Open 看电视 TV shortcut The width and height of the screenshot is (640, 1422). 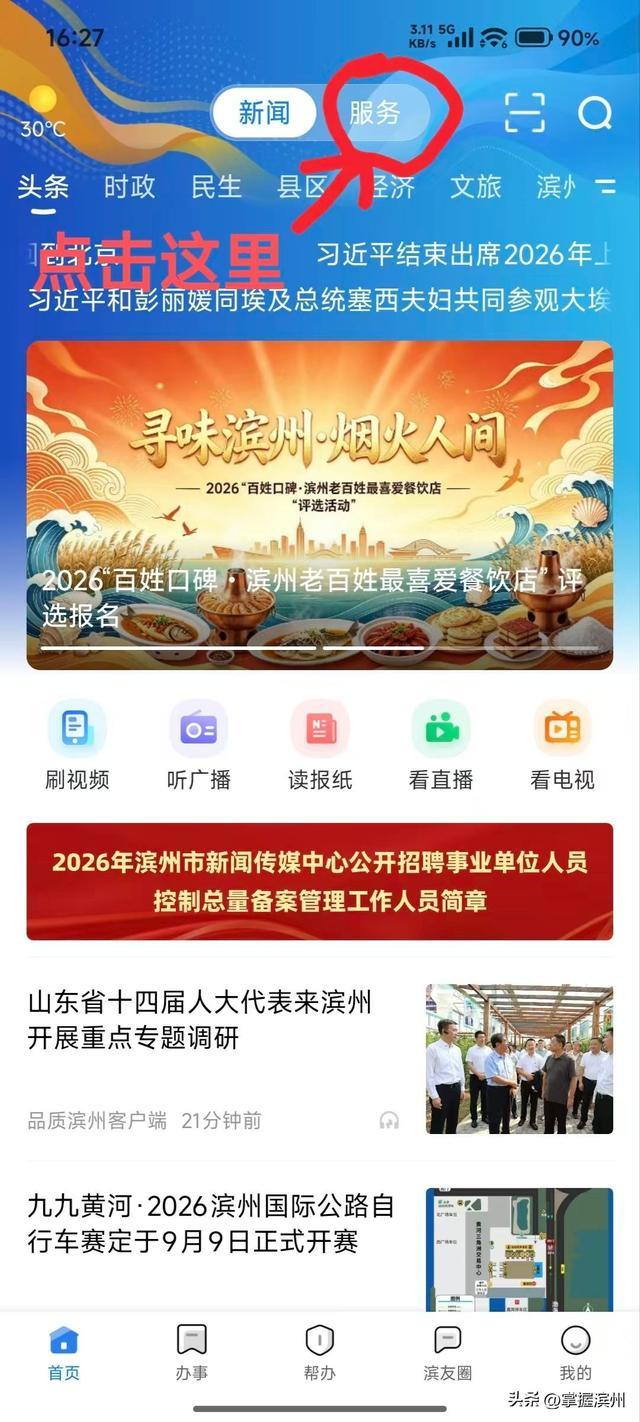tap(562, 746)
